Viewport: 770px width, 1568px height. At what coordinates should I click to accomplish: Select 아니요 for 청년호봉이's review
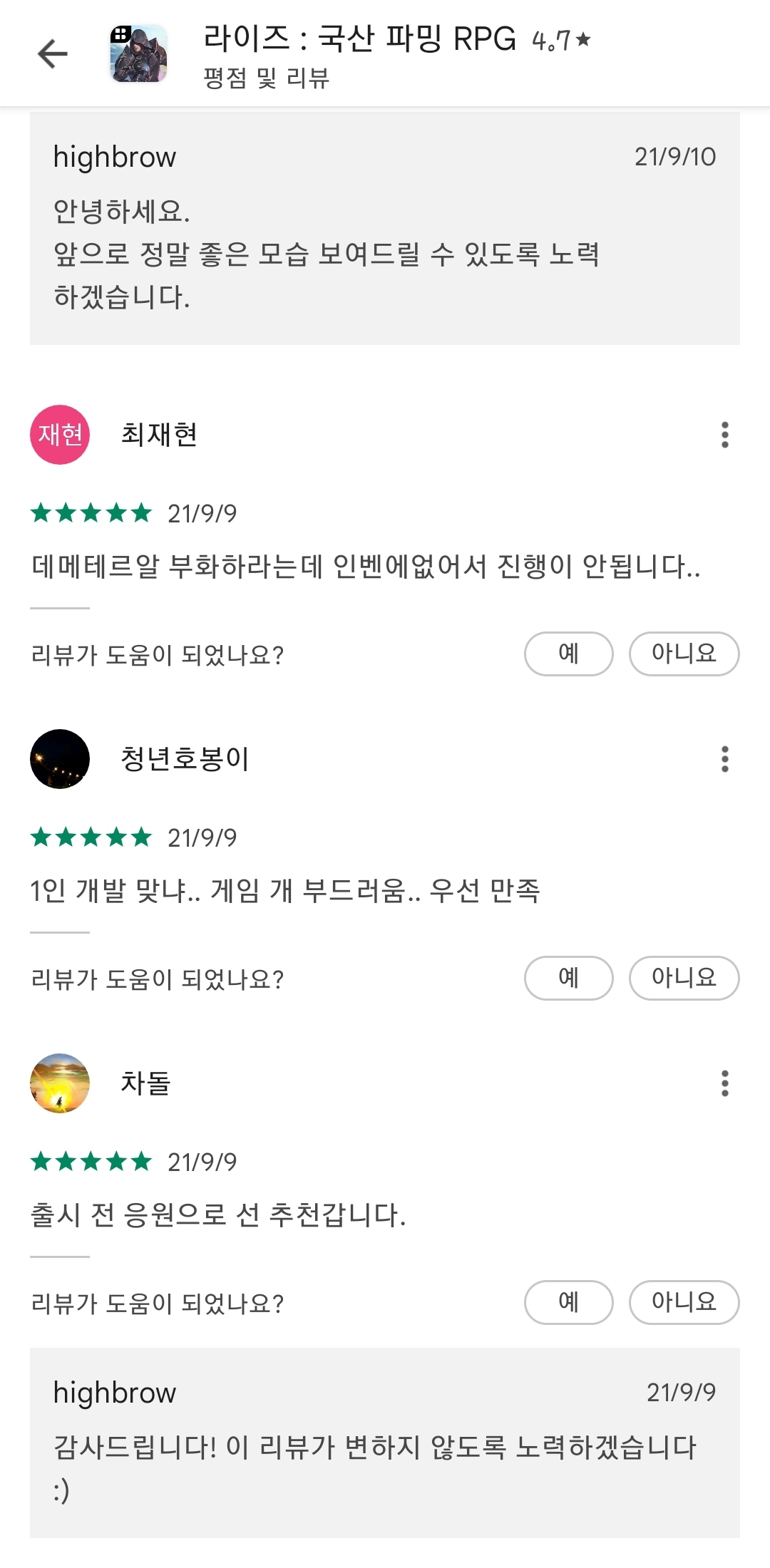click(684, 978)
